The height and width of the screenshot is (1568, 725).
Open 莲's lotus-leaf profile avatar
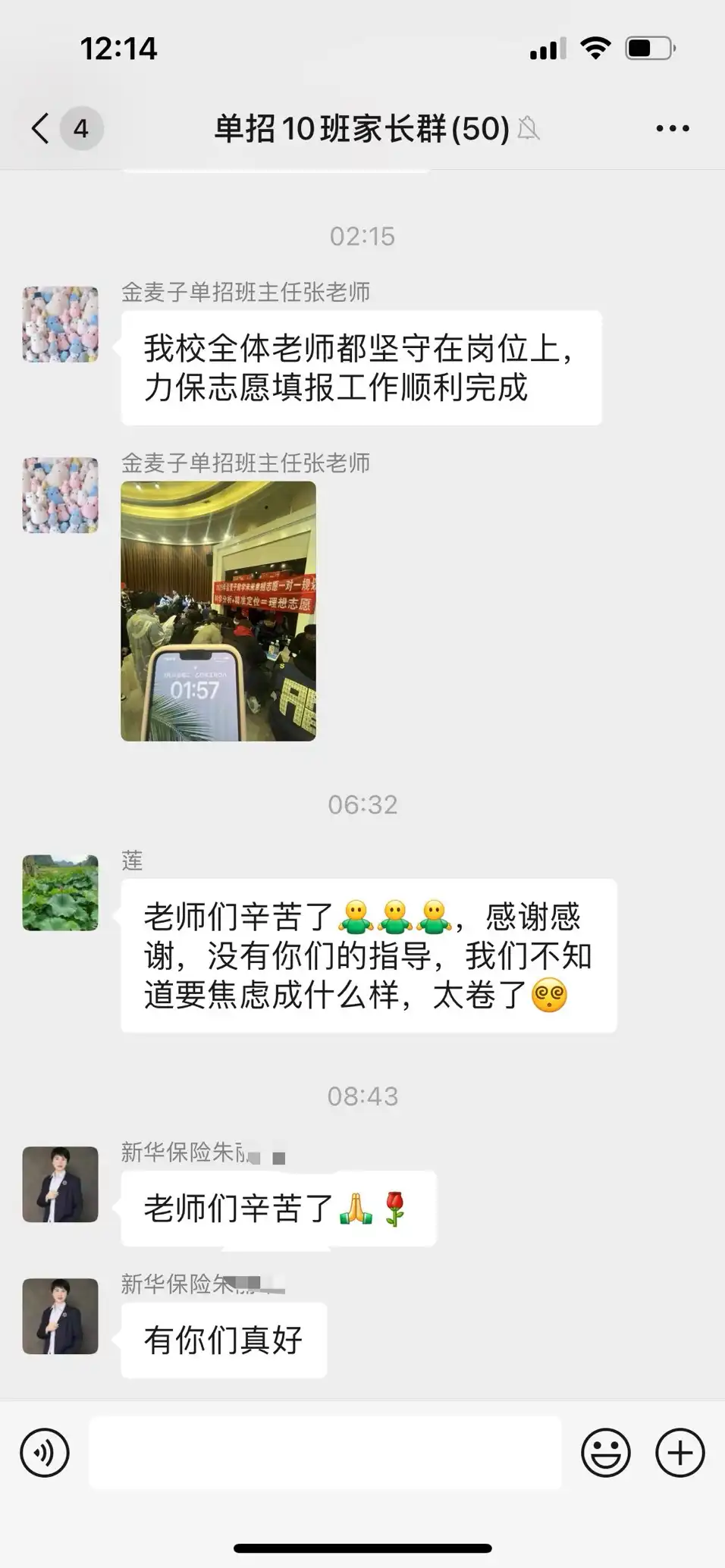click(x=61, y=892)
